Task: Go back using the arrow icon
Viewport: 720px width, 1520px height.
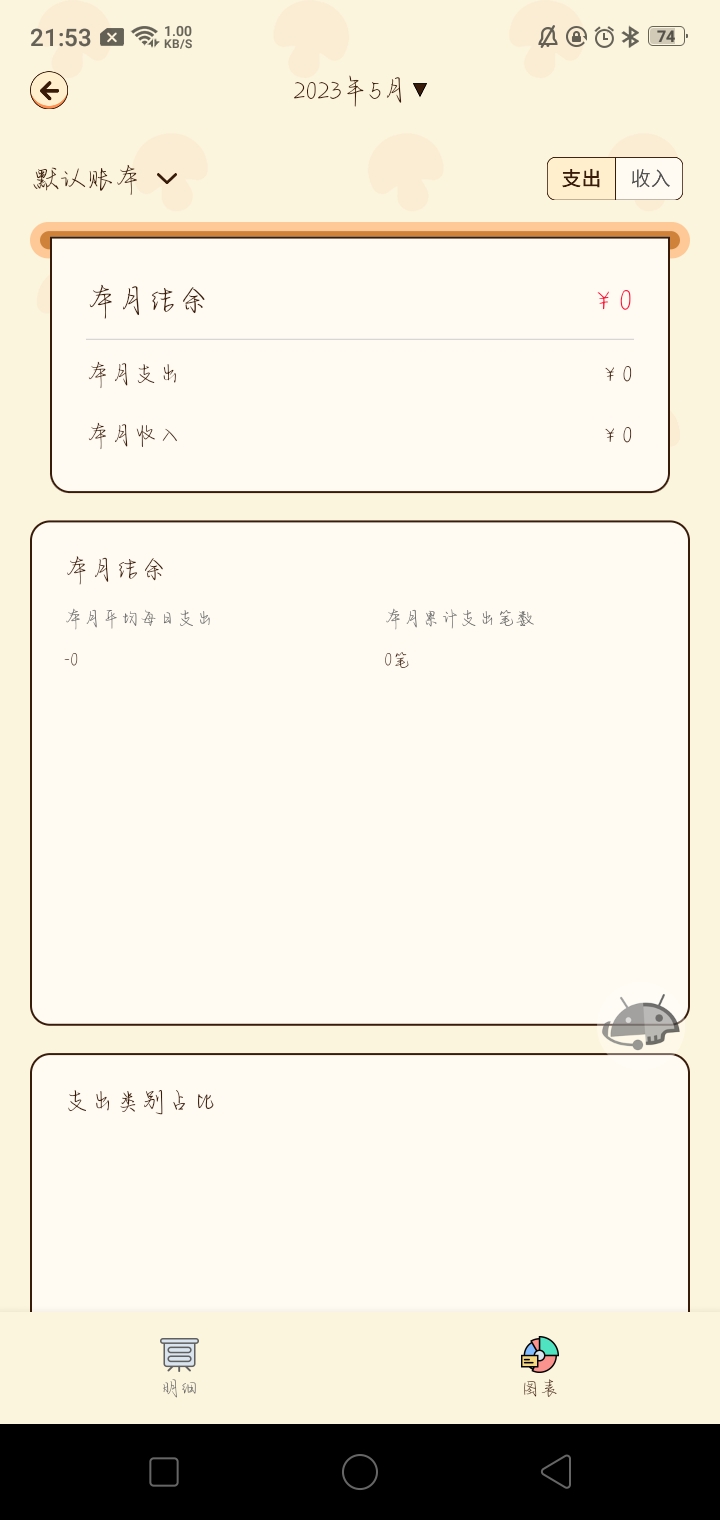Action: [x=48, y=91]
